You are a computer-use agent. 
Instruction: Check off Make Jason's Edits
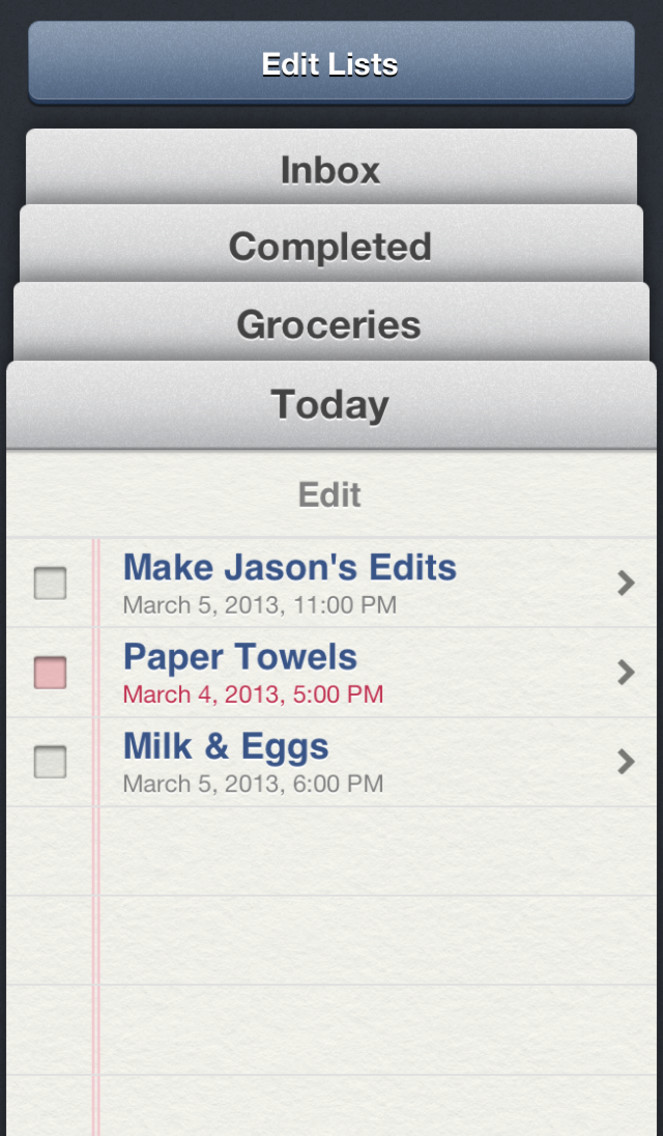(x=50, y=583)
